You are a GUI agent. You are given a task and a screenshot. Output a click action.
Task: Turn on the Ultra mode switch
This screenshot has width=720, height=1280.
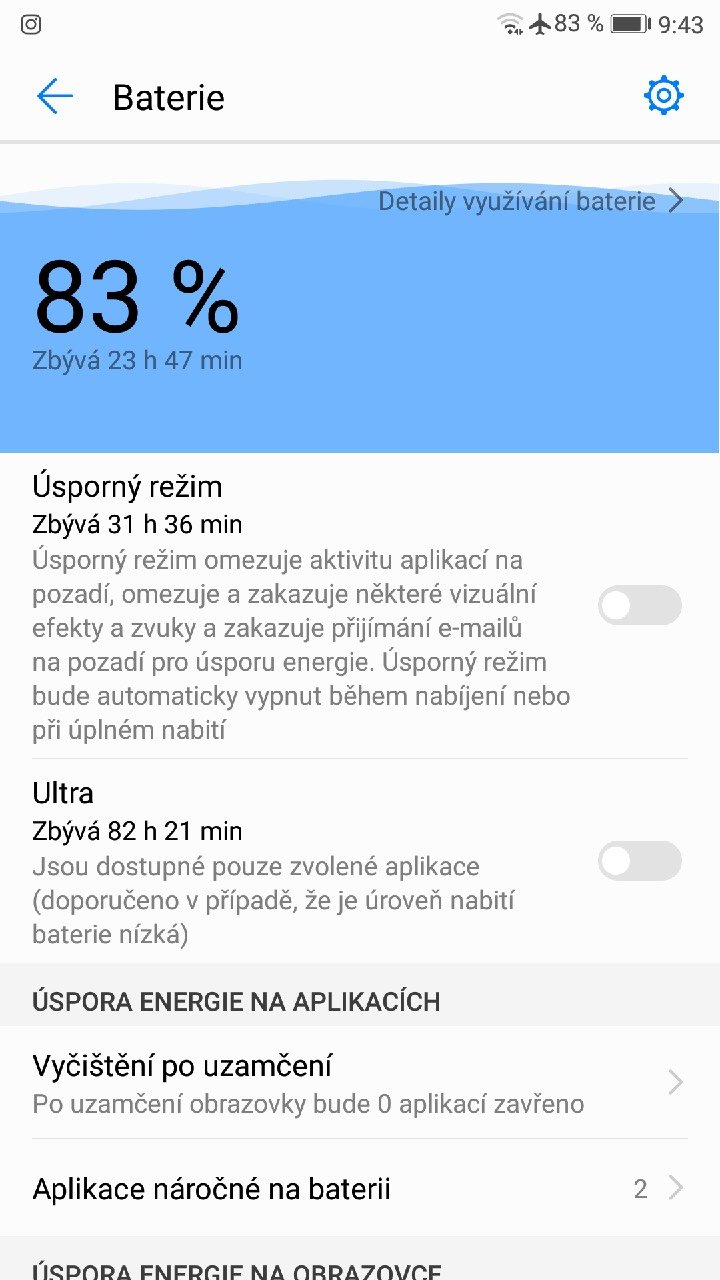[x=639, y=861]
